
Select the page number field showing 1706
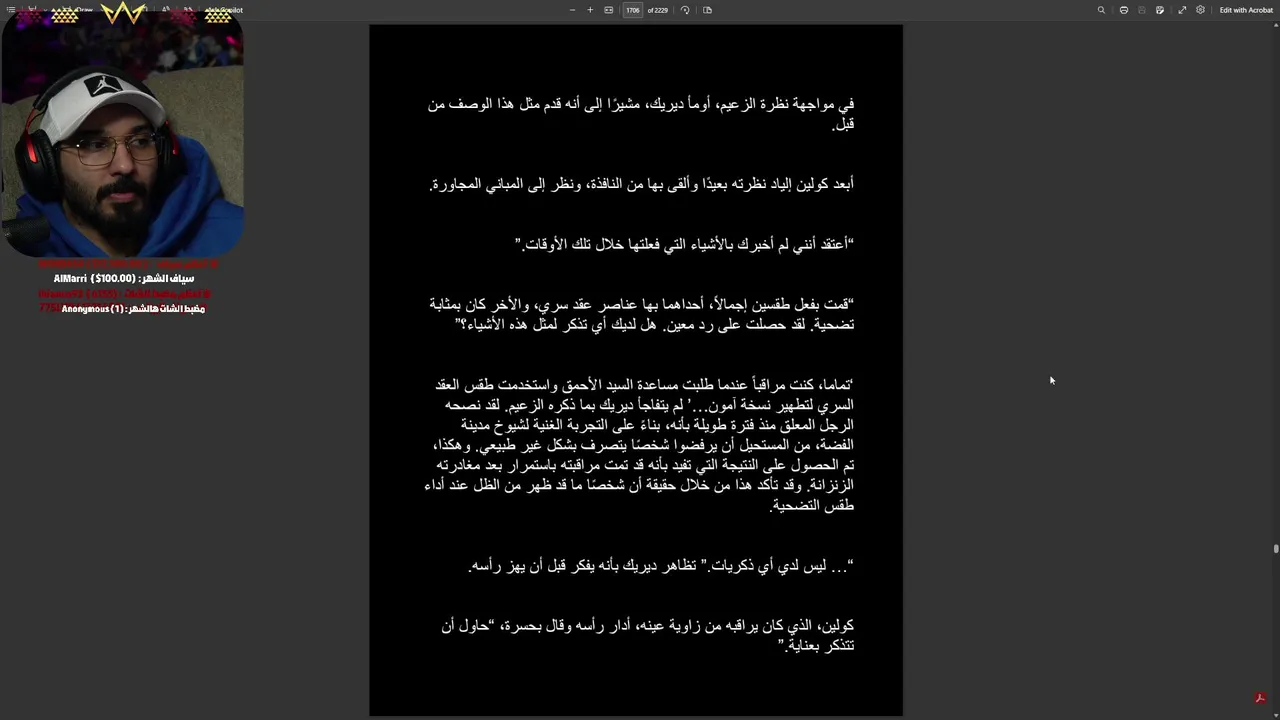coord(633,10)
